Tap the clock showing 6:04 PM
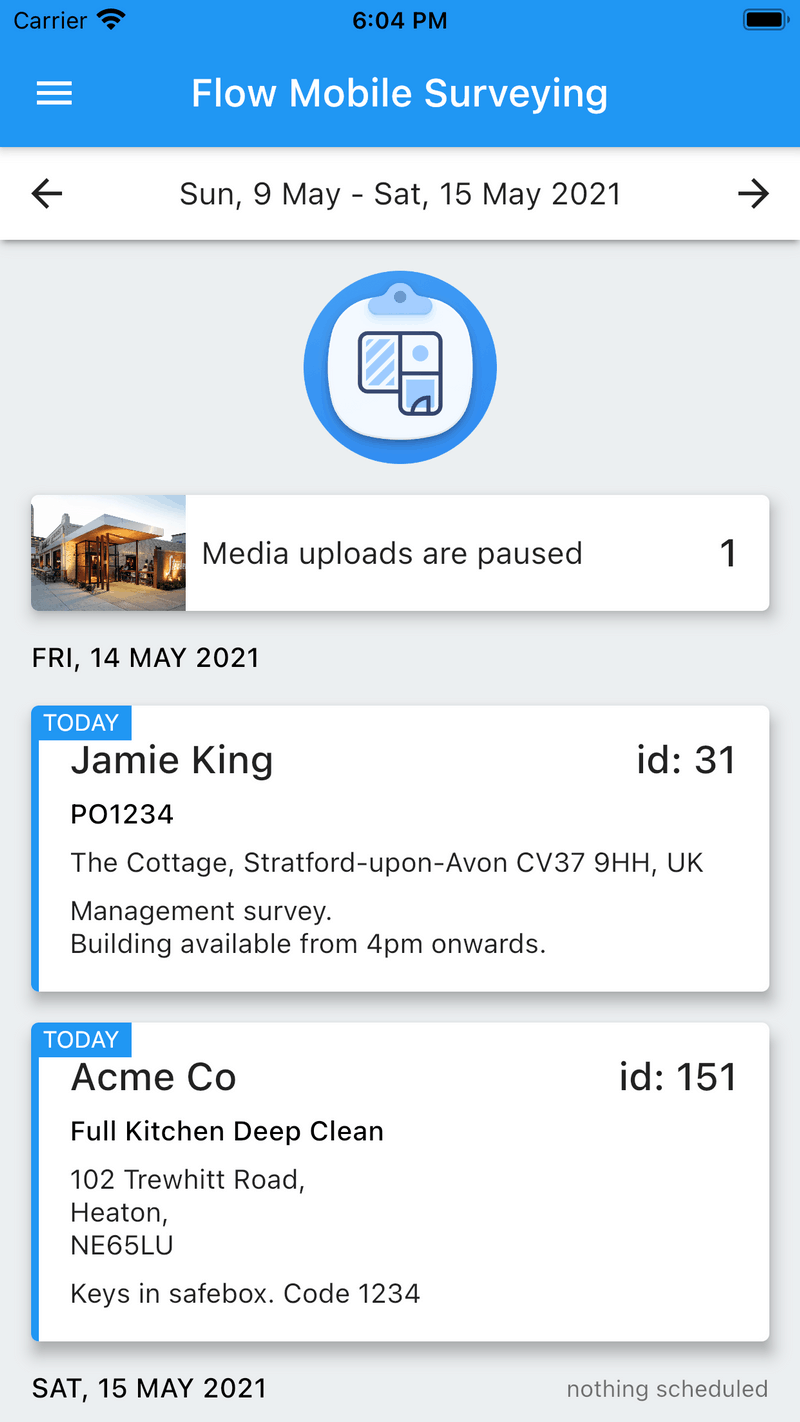The width and height of the screenshot is (800, 1422). tap(400, 20)
